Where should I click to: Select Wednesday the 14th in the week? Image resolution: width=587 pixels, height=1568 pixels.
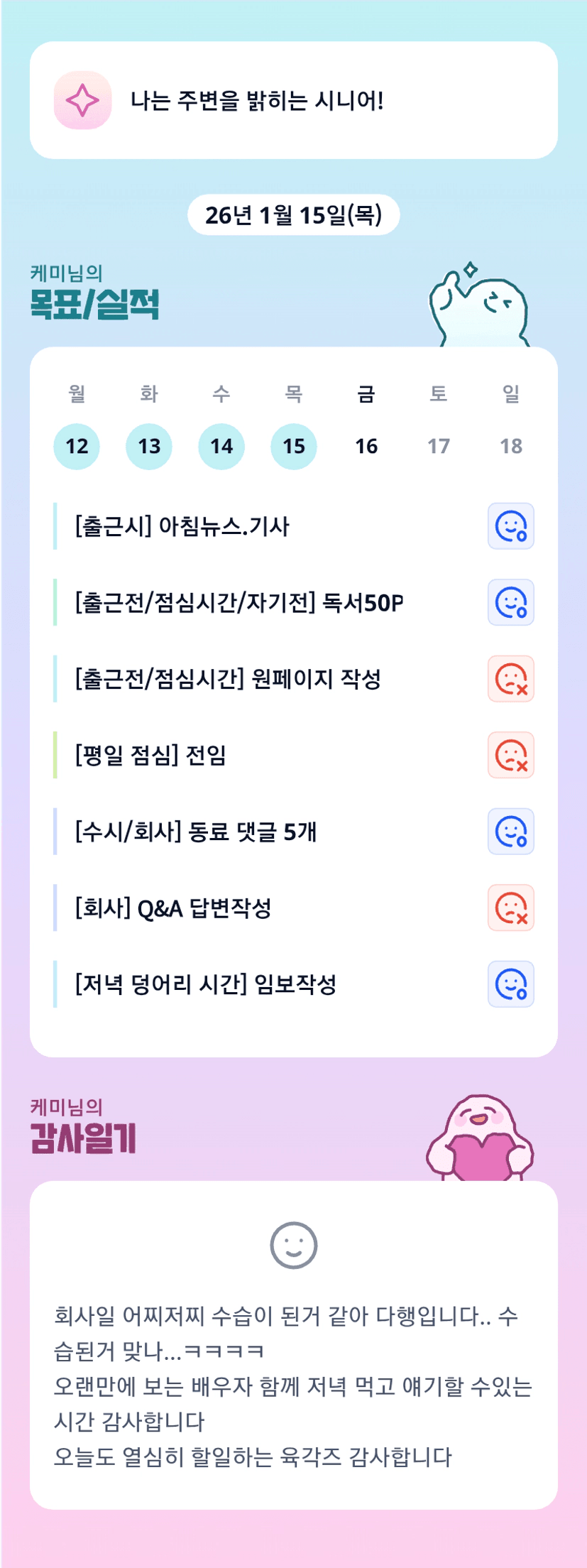[221, 446]
